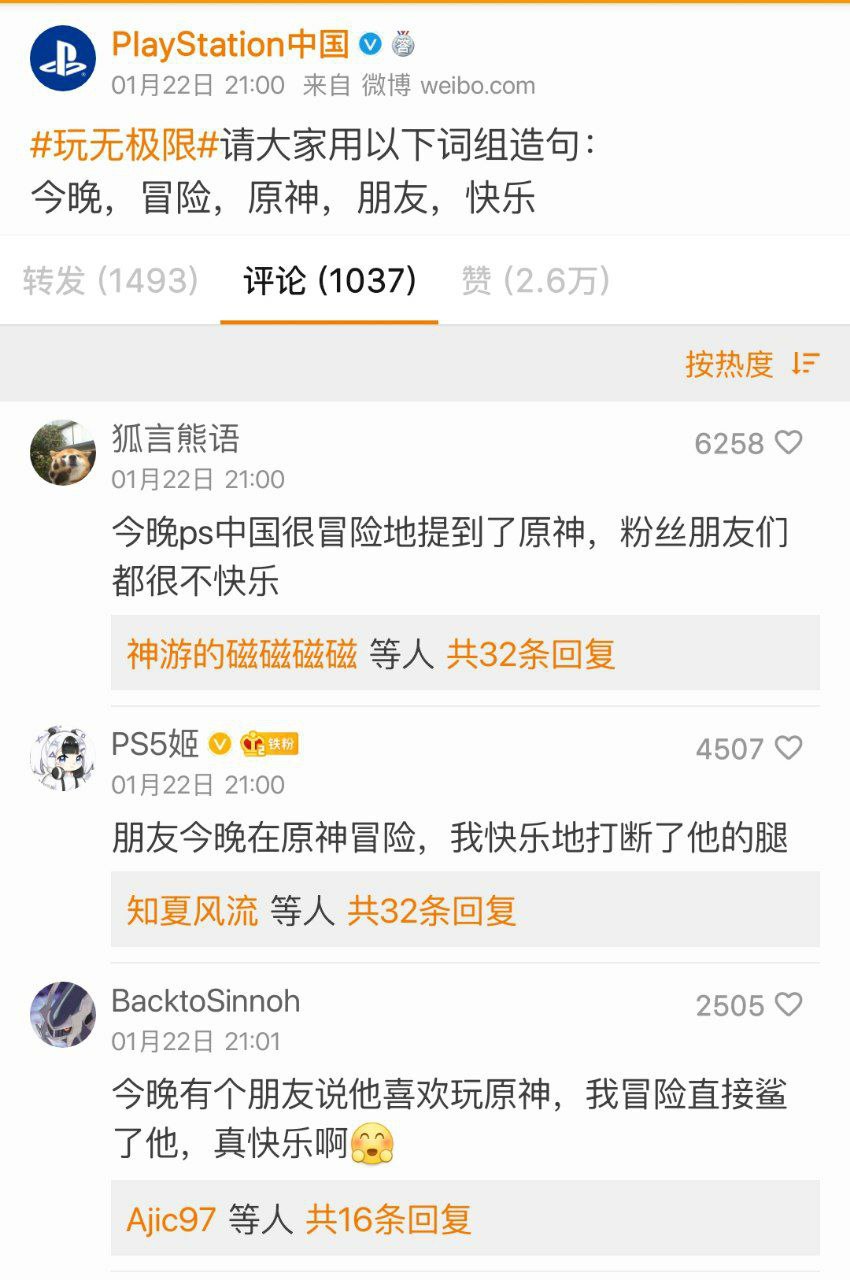This screenshot has height=1280, width=850.
Task: Like the comment by BacktoSinnoh
Action: point(789,1004)
